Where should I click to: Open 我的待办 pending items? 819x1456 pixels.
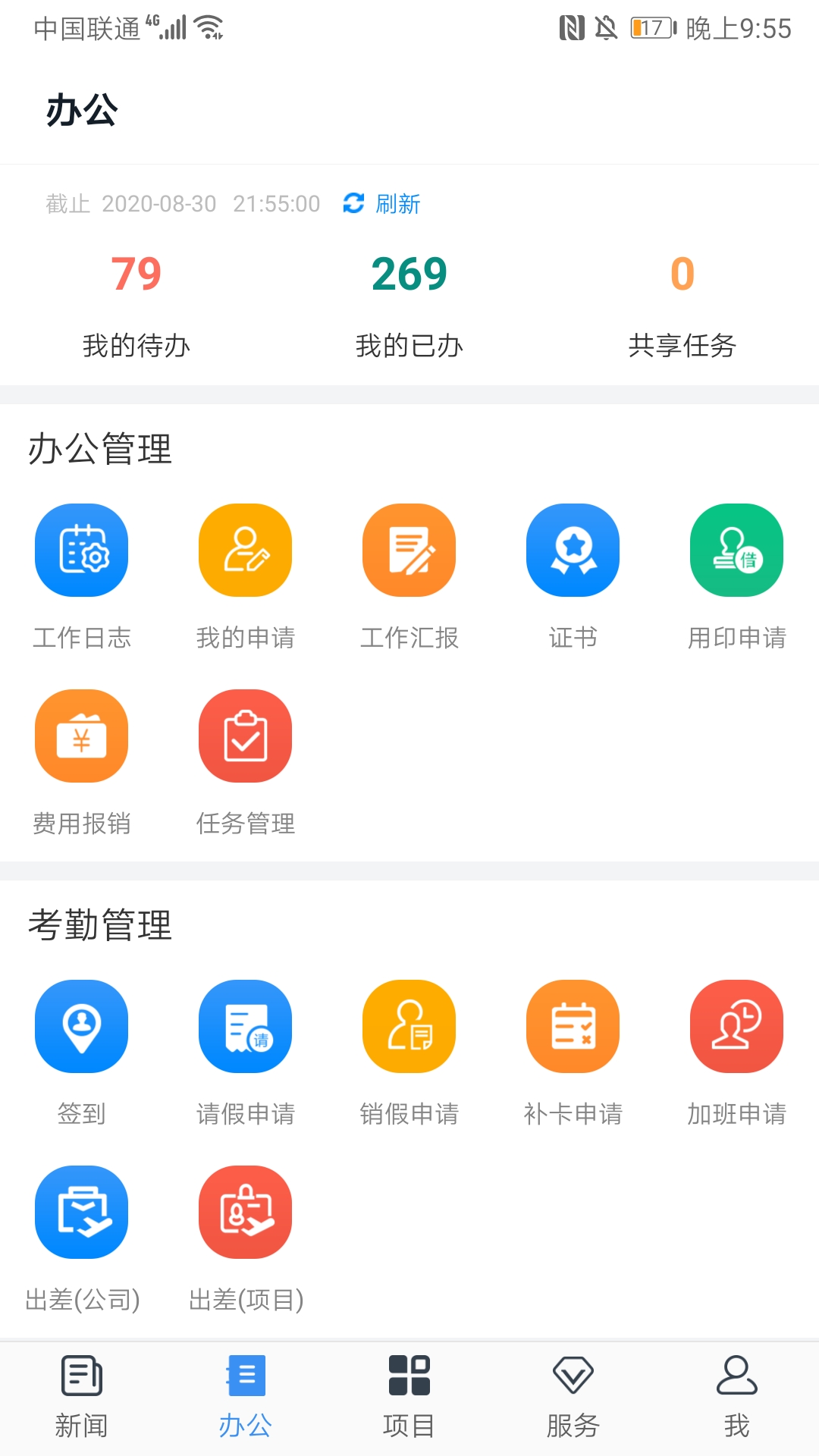136,303
